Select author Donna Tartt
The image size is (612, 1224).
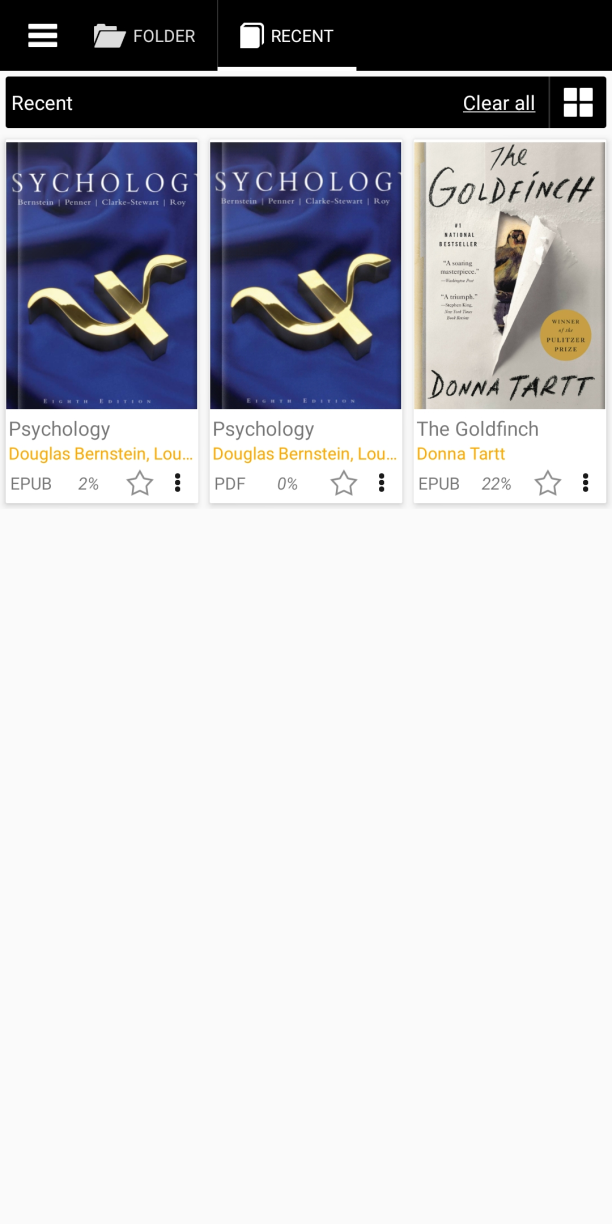(x=461, y=454)
